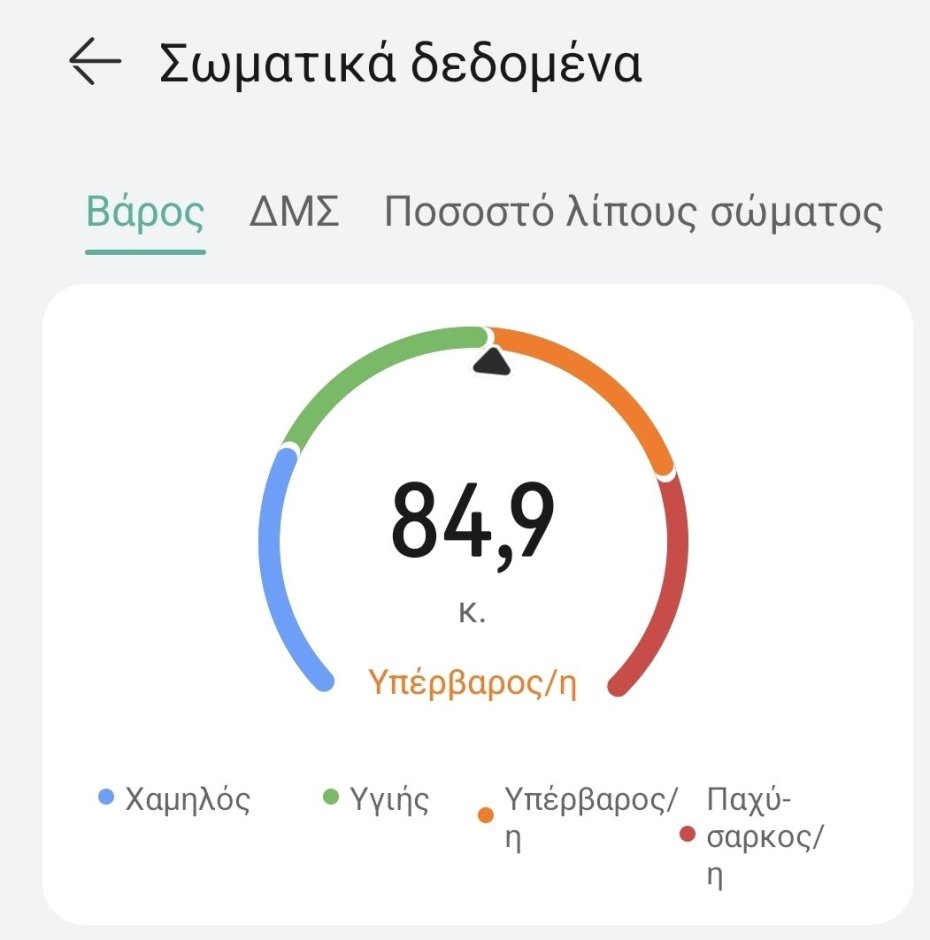Switch to the ΔΜΣ tab
Image resolution: width=930 pixels, height=940 pixels.
[x=294, y=212]
